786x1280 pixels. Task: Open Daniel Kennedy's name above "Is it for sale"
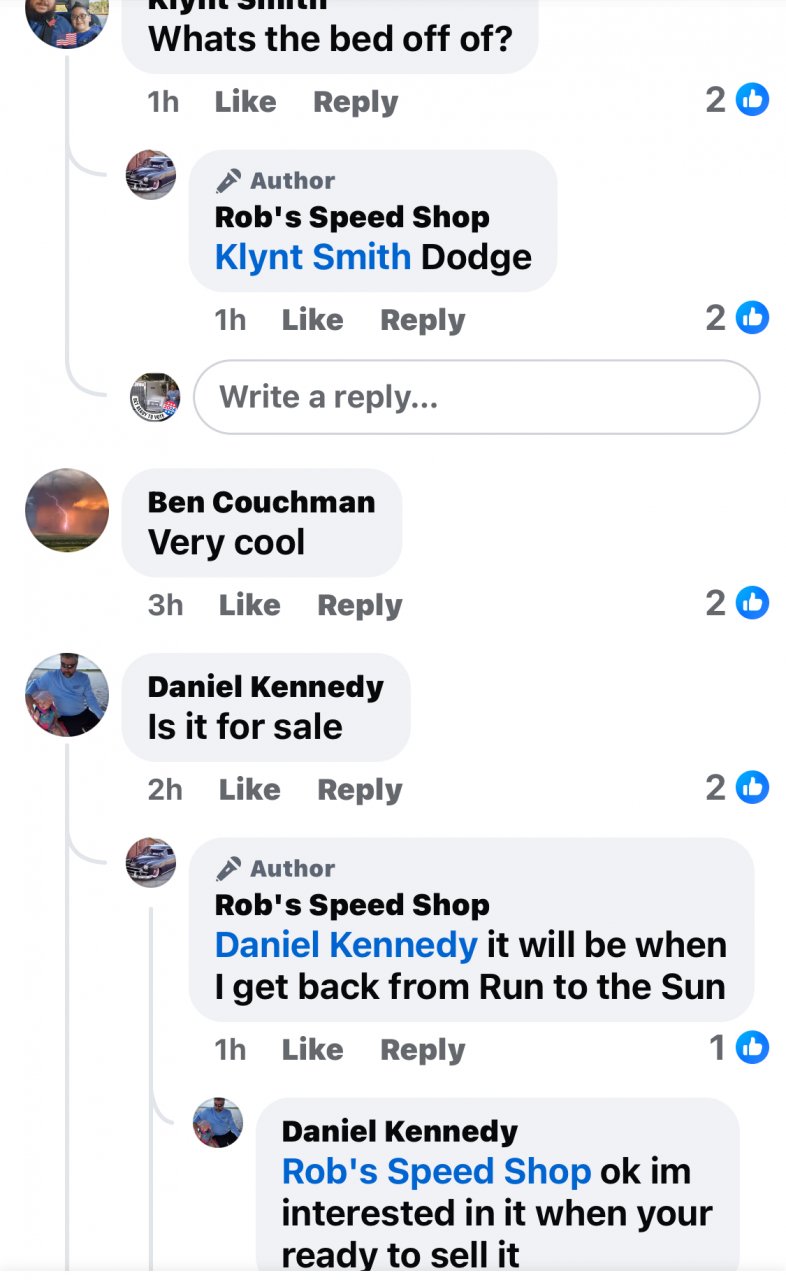tap(265, 687)
